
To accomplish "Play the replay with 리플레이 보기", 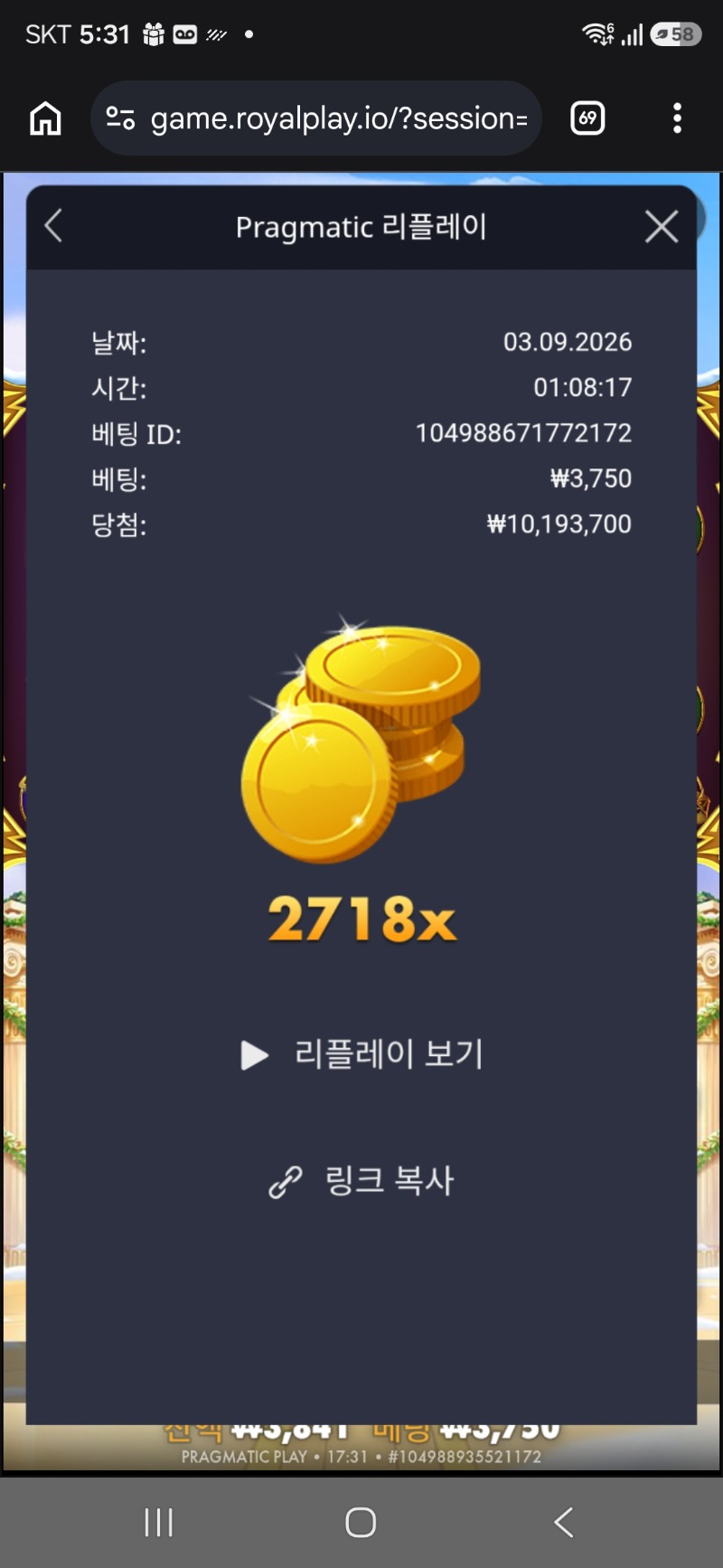I will [x=361, y=1054].
